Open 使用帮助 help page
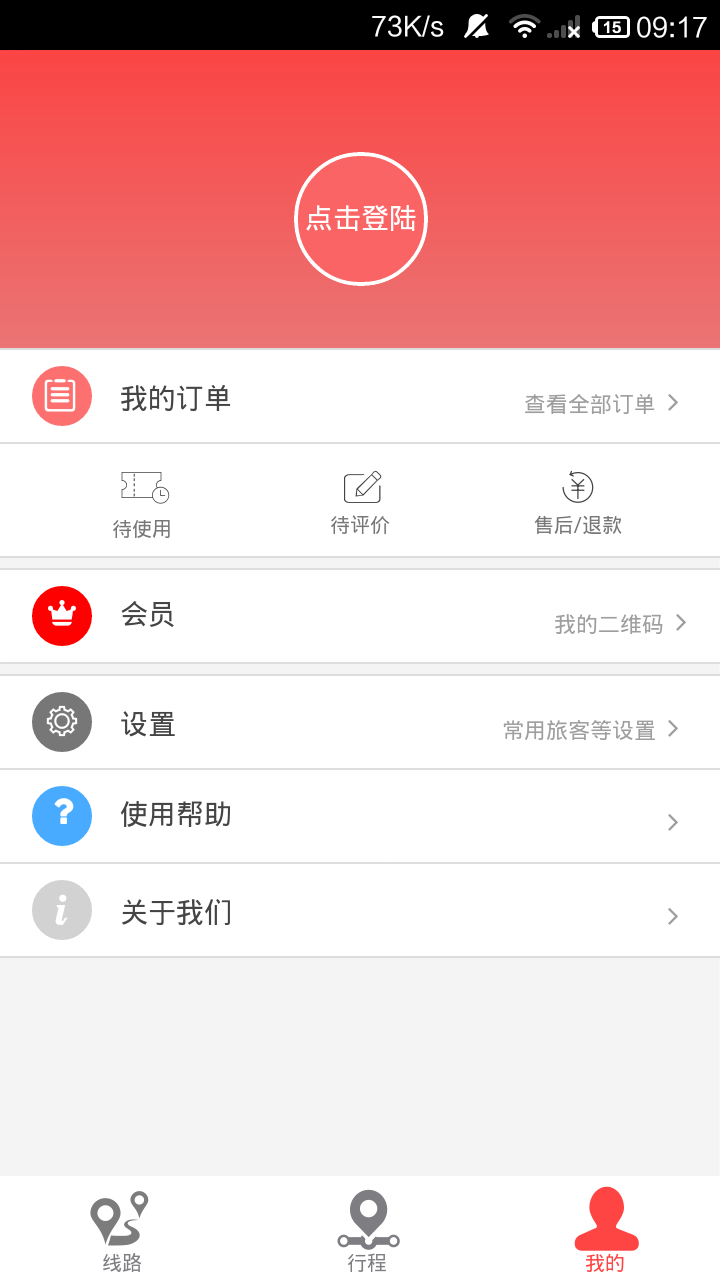Image resolution: width=720 pixels, height=1280 pixels. pyautogui.click(x=360, y=816)
